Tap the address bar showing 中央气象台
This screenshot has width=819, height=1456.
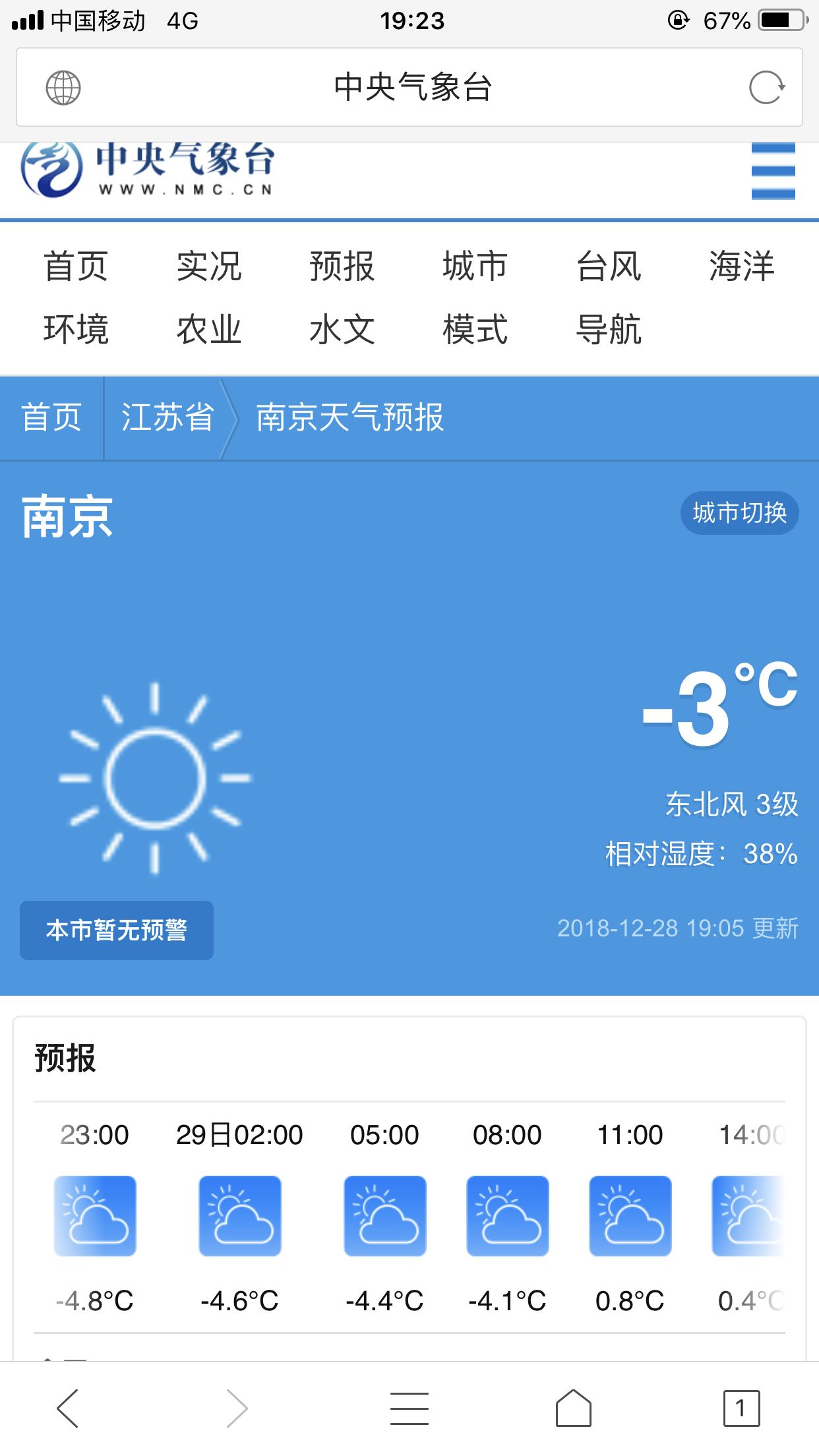click(x=409, y=87)
